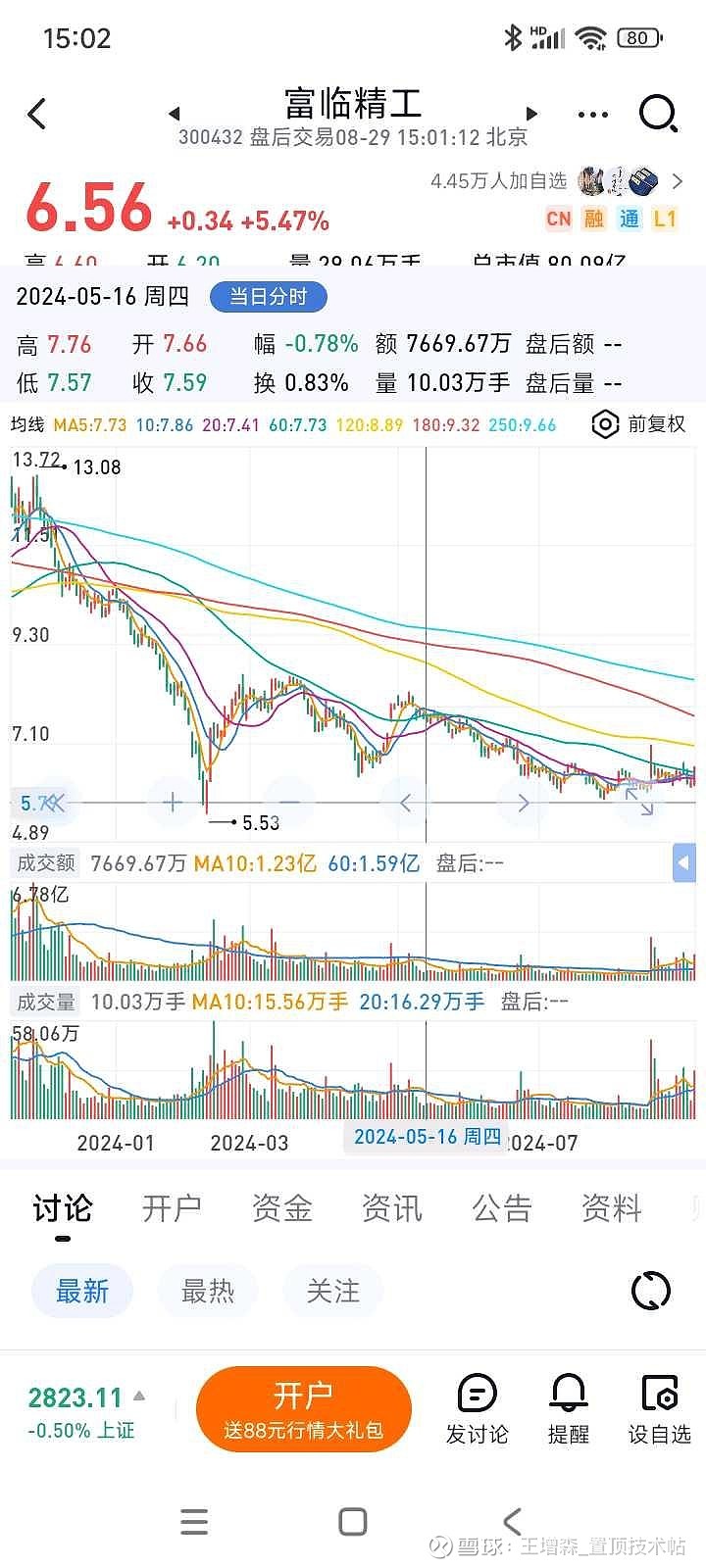
Task: Switch to the next stock with right triangle
Action: point(531,114)
